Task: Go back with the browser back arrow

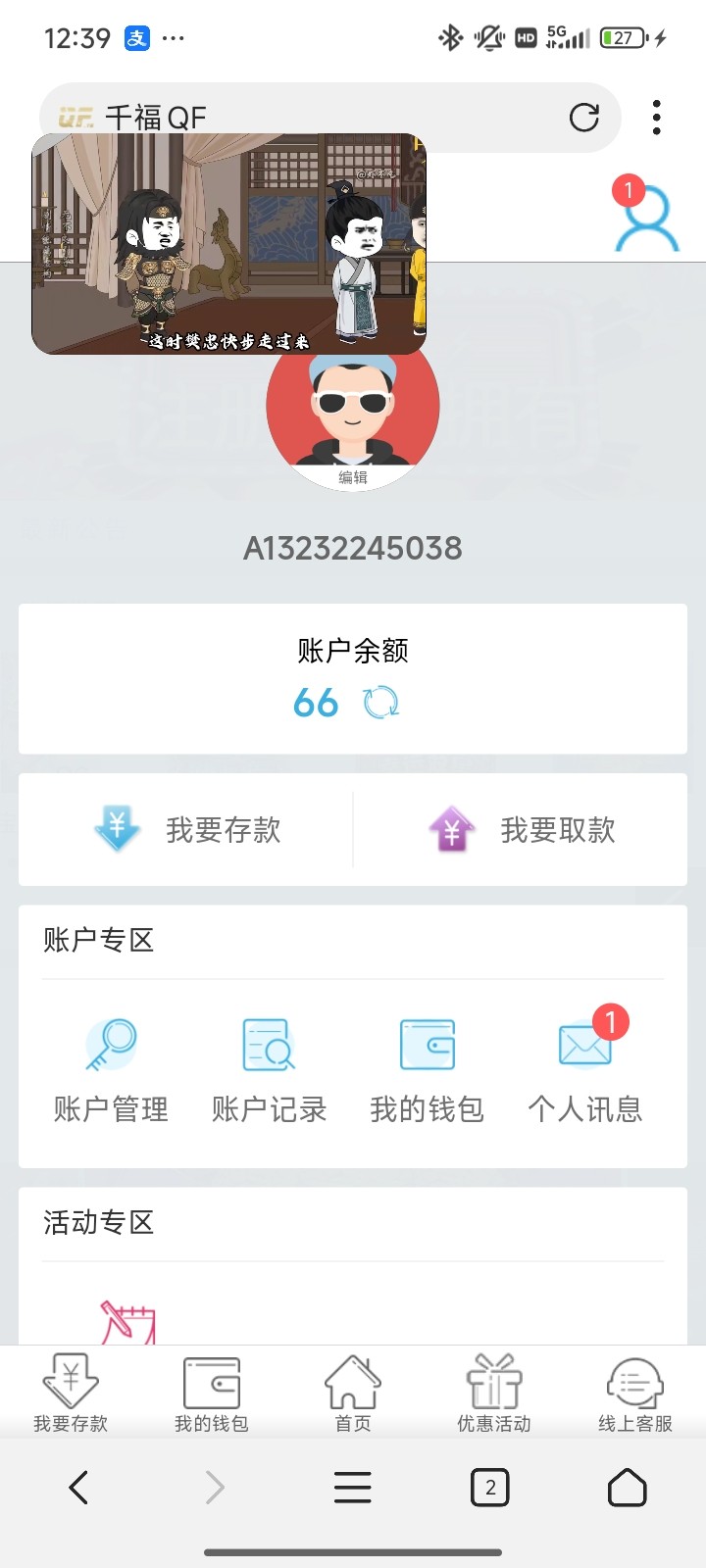Action: [x=78, y=1488]
